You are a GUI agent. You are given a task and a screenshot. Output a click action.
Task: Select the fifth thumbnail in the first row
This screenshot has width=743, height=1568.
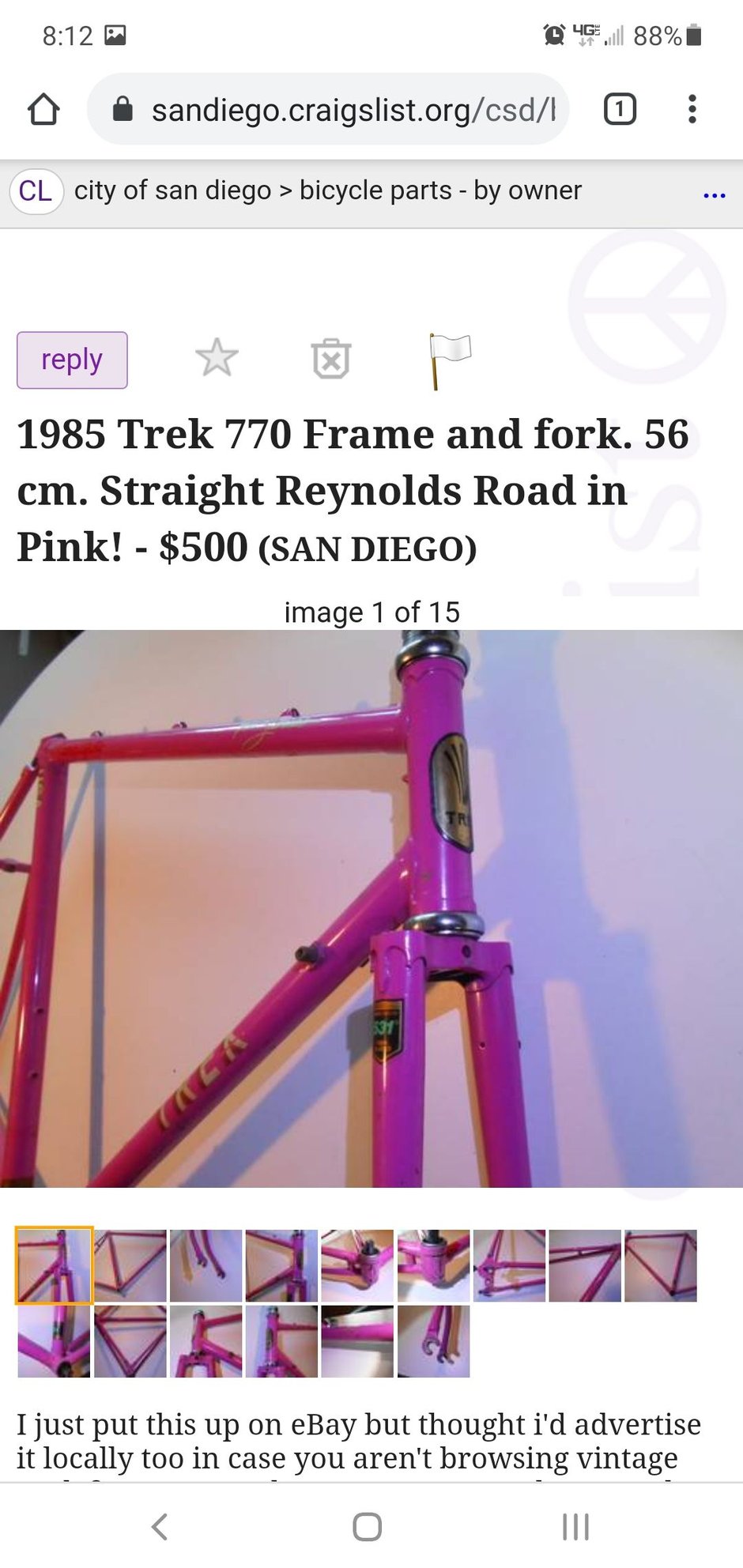(357, 1265)
